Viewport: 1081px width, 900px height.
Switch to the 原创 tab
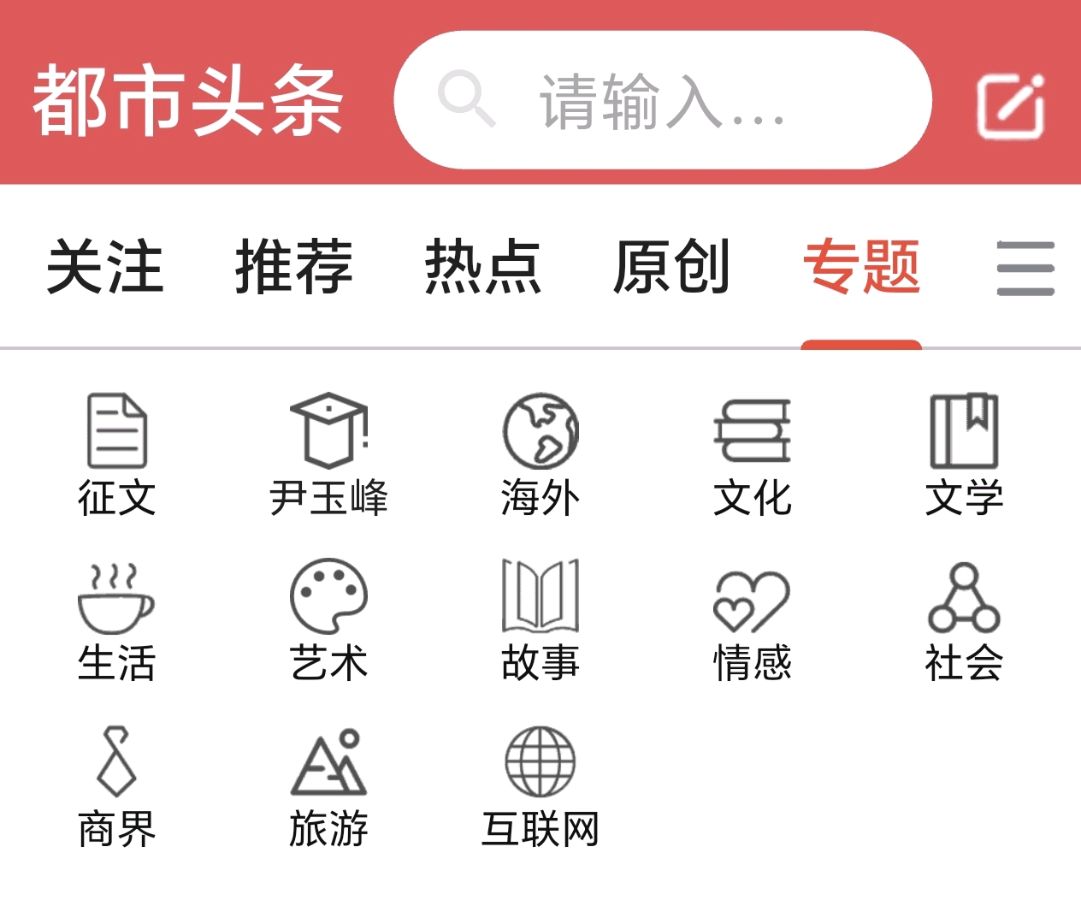coord(672,267)
